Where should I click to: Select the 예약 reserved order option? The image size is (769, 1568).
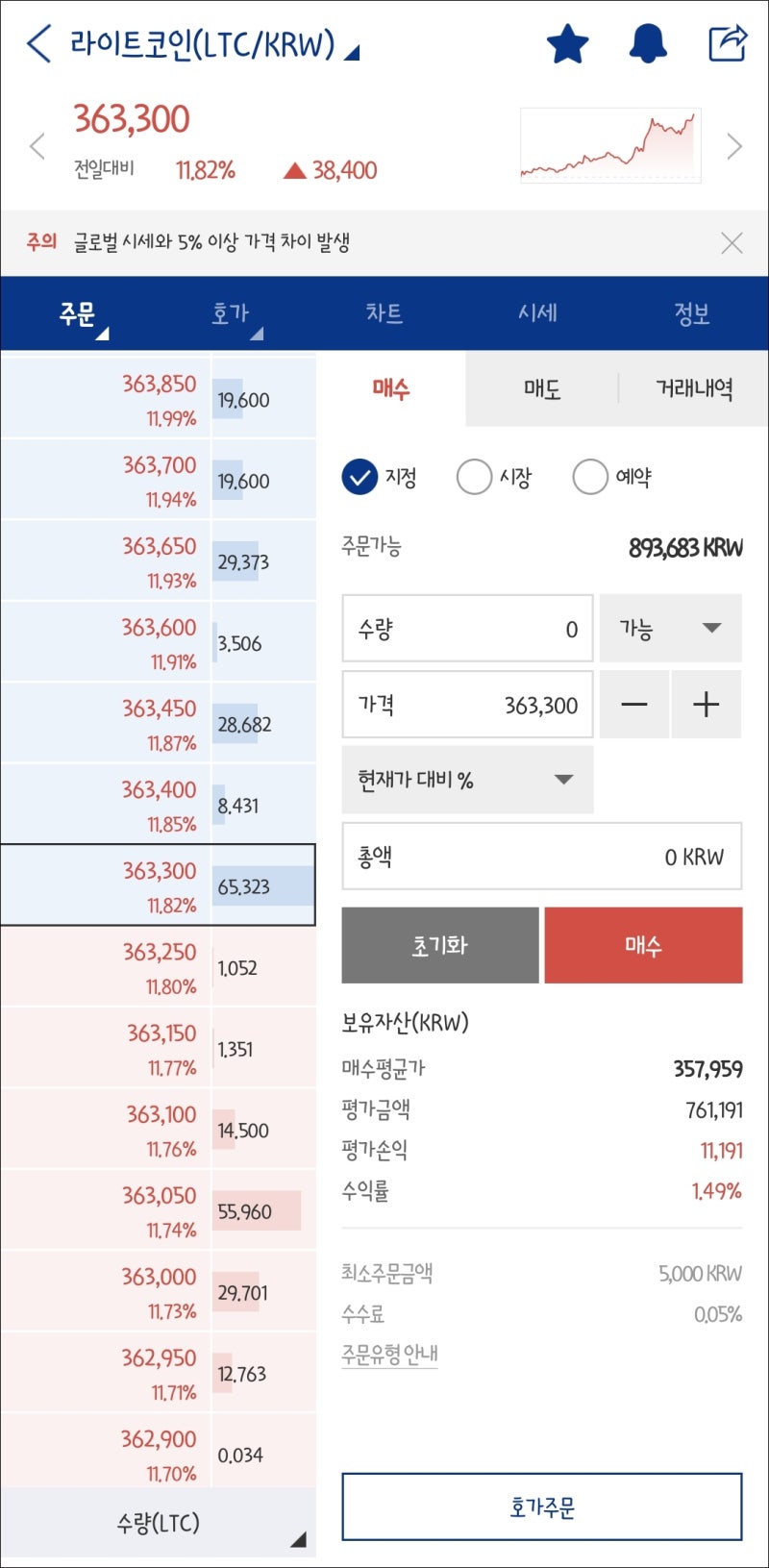(612, 477)
